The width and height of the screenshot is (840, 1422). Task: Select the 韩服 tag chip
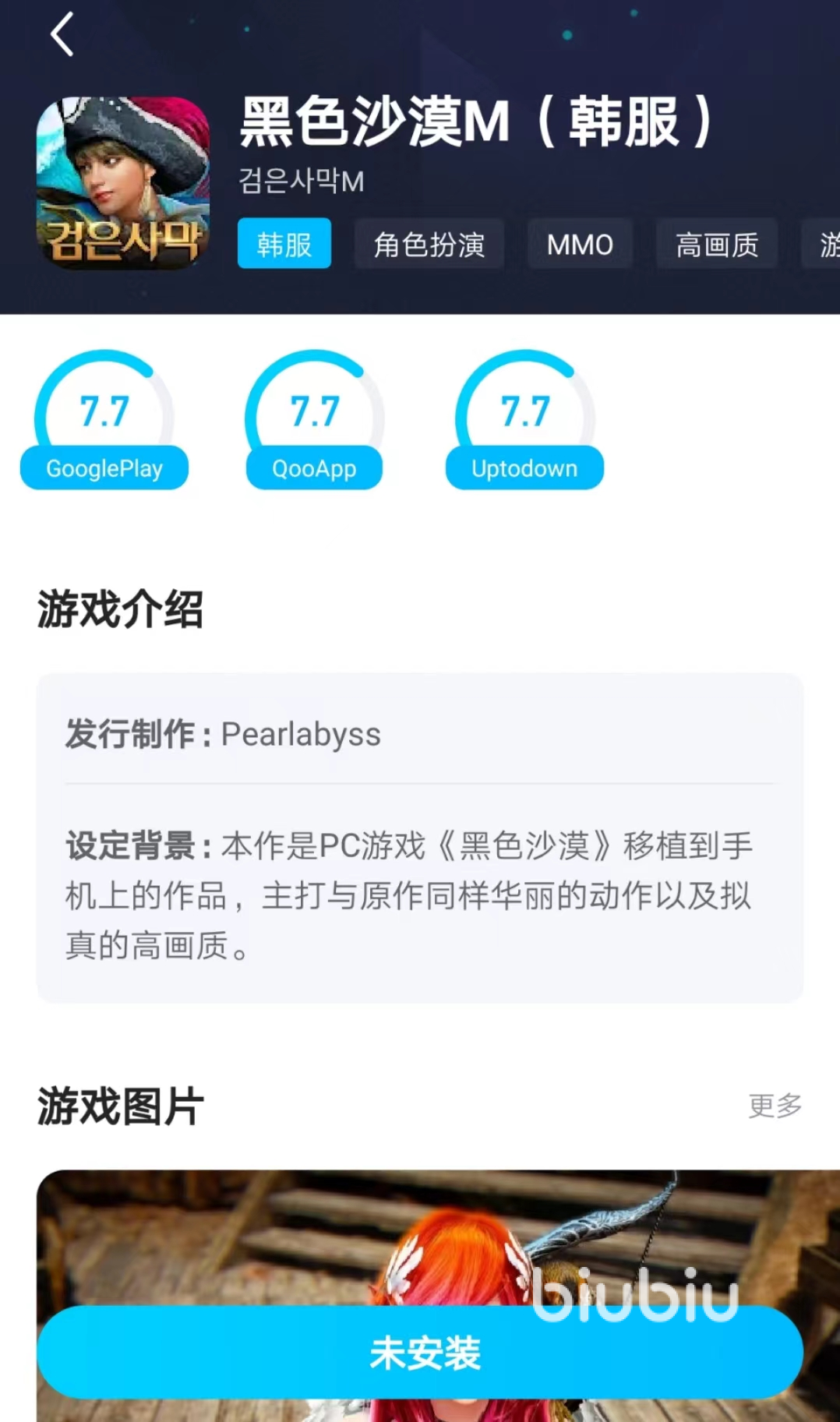click(x=284, y=245)
